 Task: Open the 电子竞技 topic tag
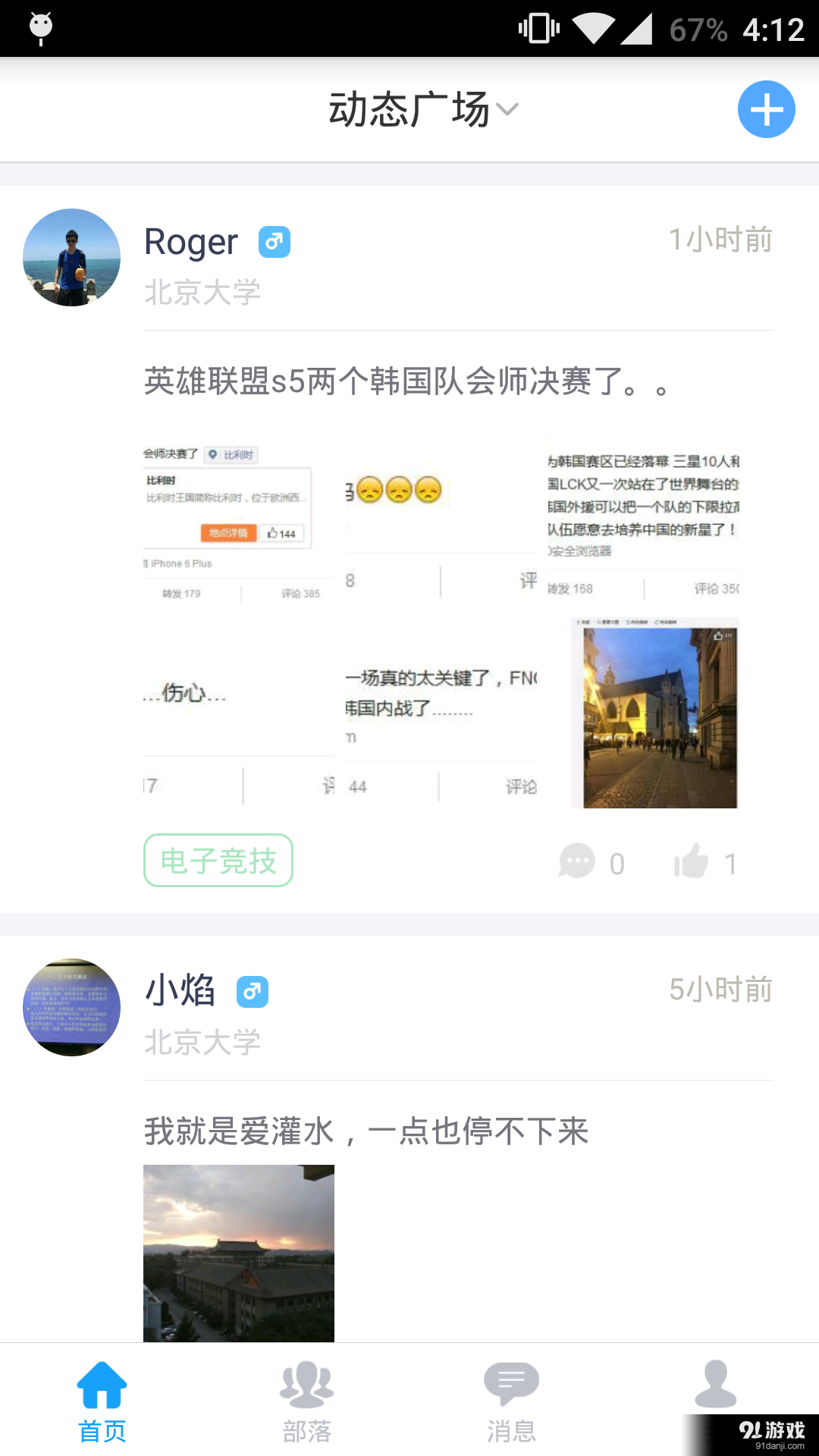(x=218, y=860)
